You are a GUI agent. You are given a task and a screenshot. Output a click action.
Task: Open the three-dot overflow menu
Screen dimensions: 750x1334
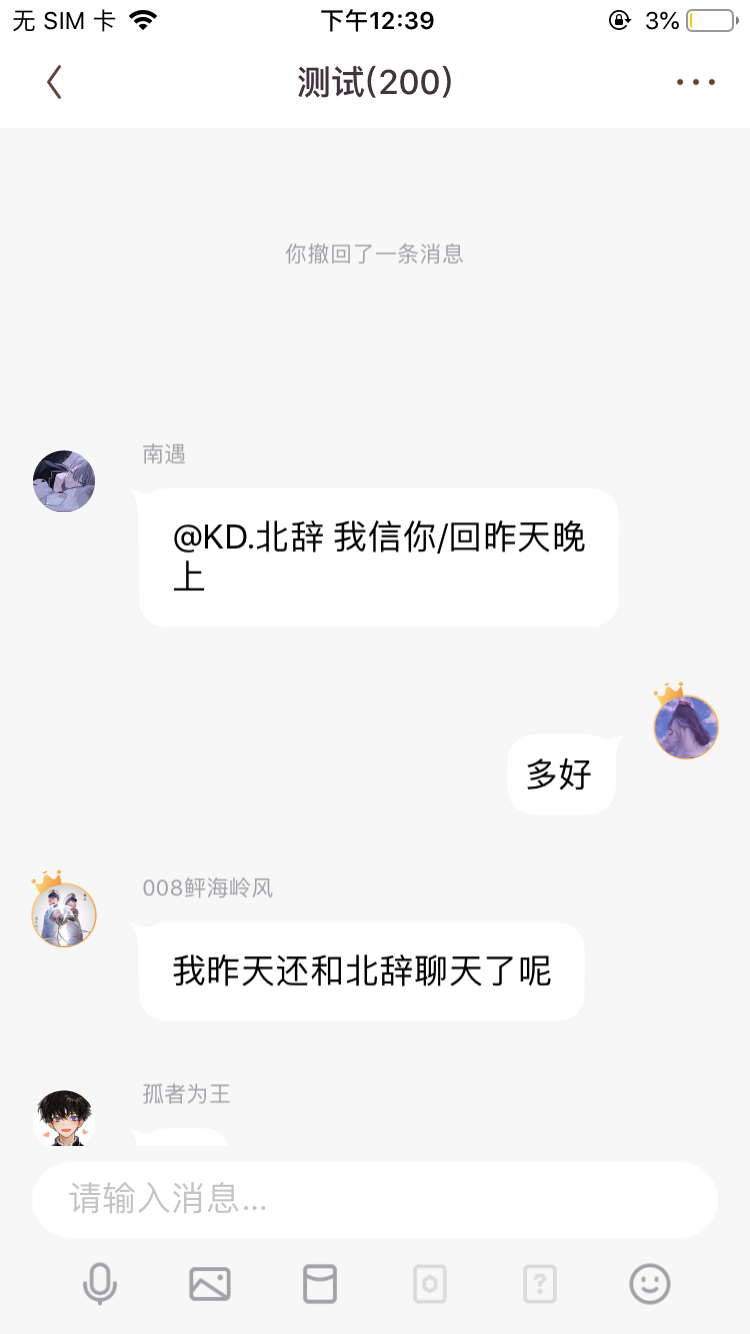coord(695,83)
